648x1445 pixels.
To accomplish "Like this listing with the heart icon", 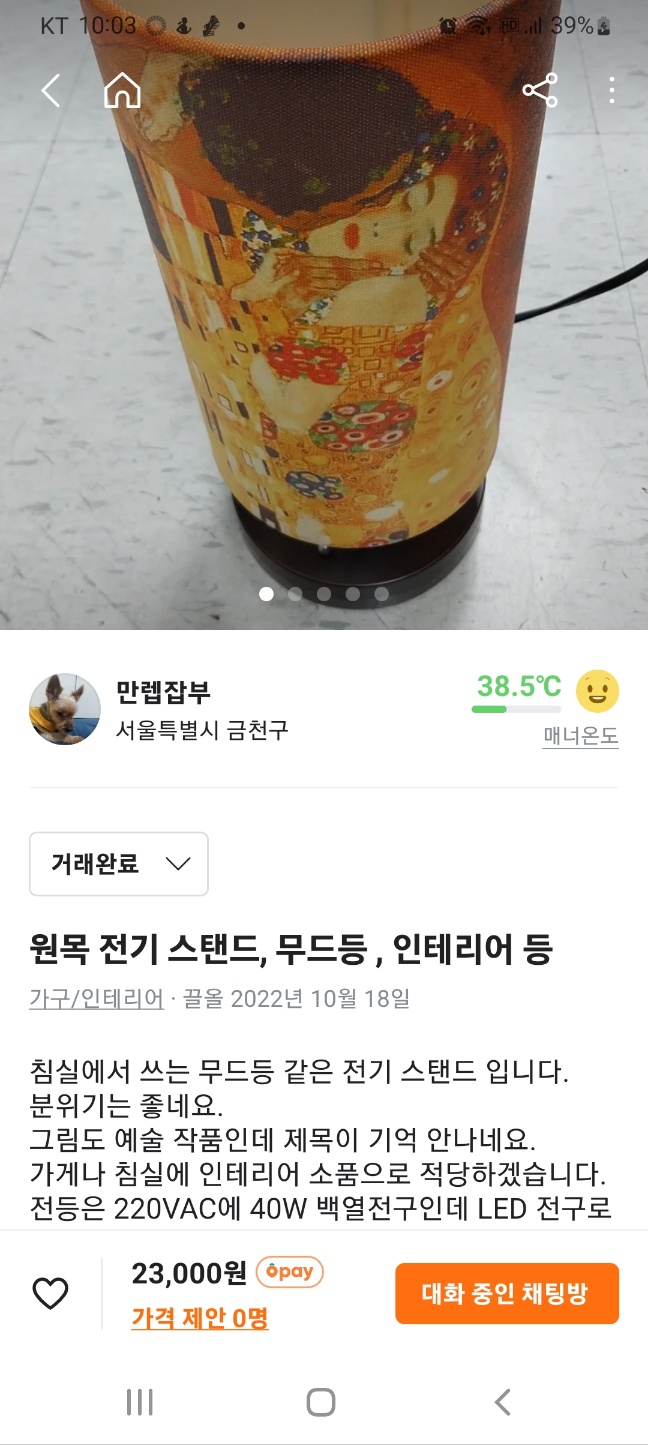I will tap(50, 1294).
